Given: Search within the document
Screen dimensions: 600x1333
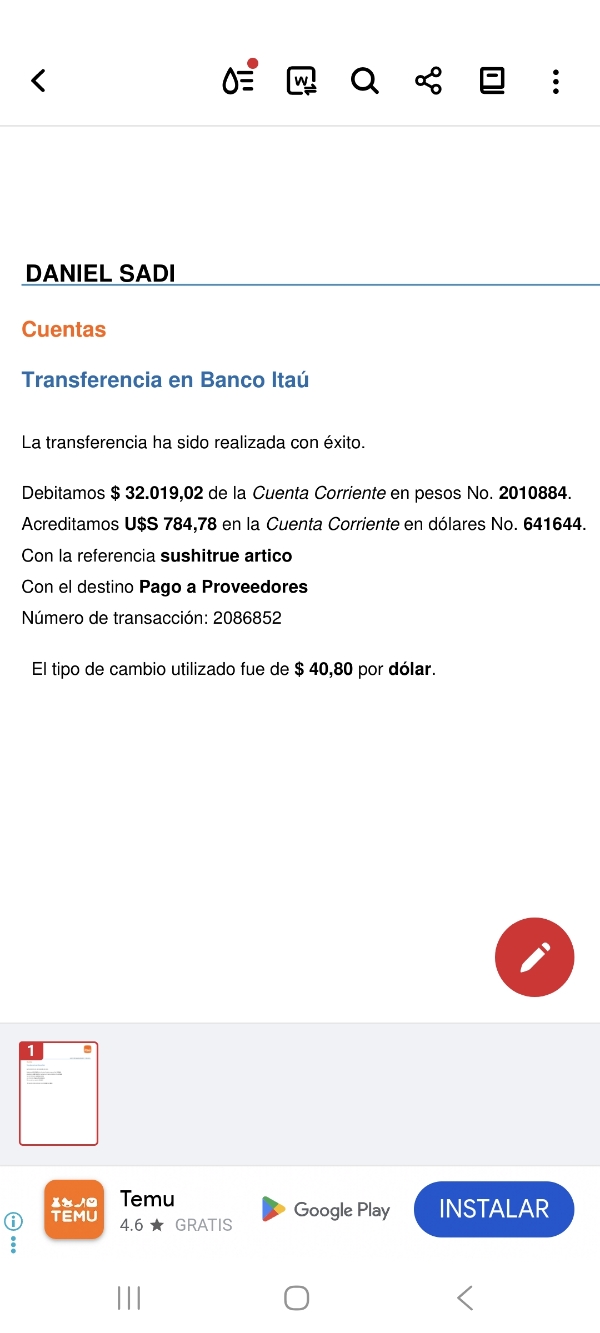Looking at the screenshot, I should point(364,81).
